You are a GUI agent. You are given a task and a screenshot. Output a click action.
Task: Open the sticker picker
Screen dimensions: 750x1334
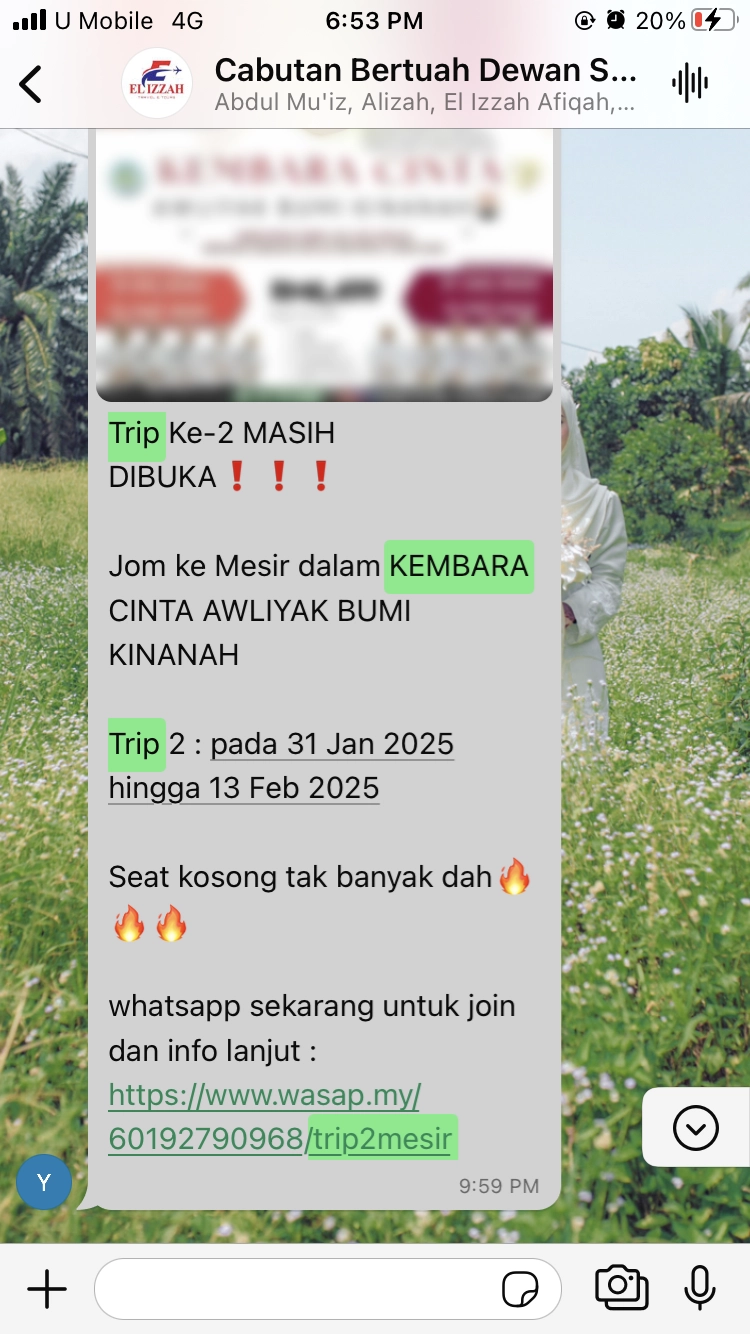point(520,1290)
